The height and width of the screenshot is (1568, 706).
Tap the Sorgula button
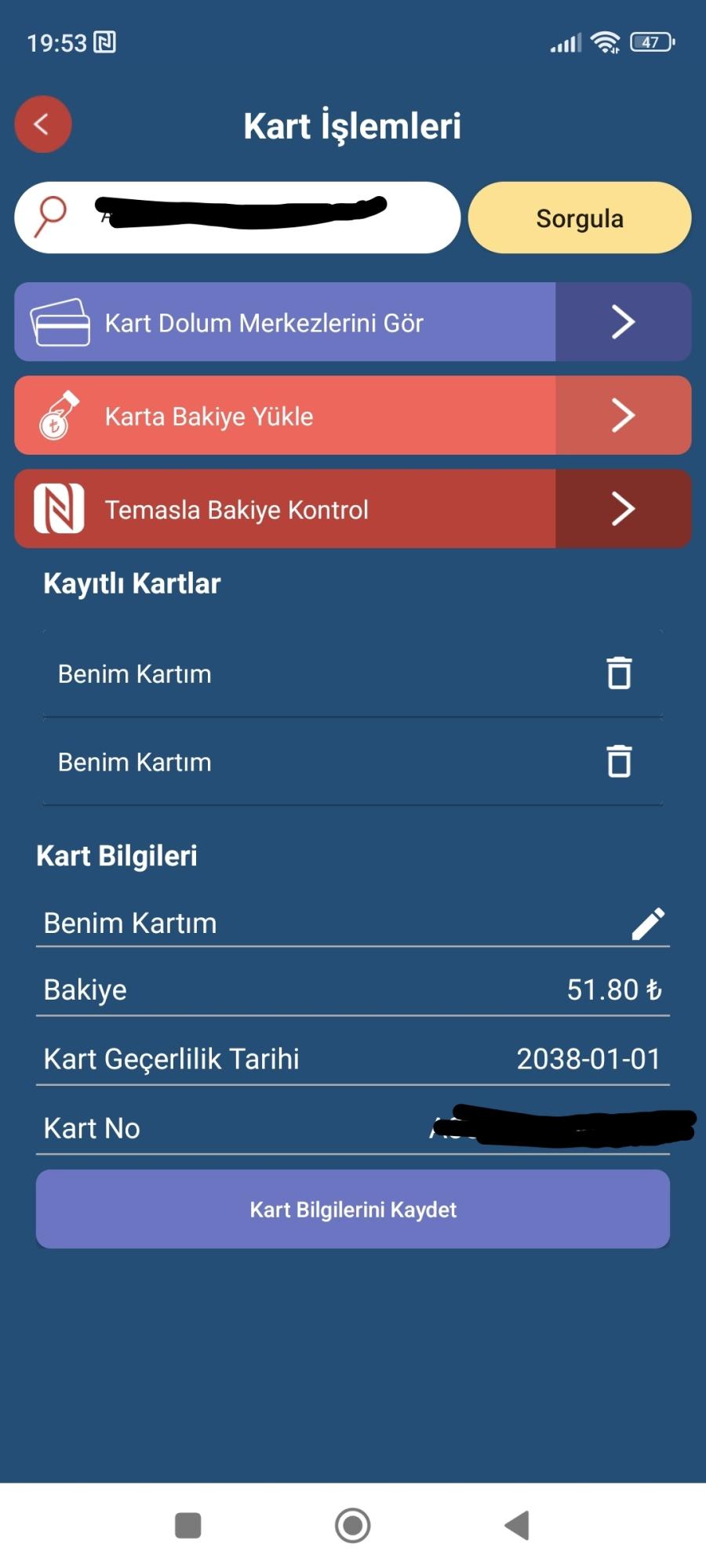[x=579, y=218]
